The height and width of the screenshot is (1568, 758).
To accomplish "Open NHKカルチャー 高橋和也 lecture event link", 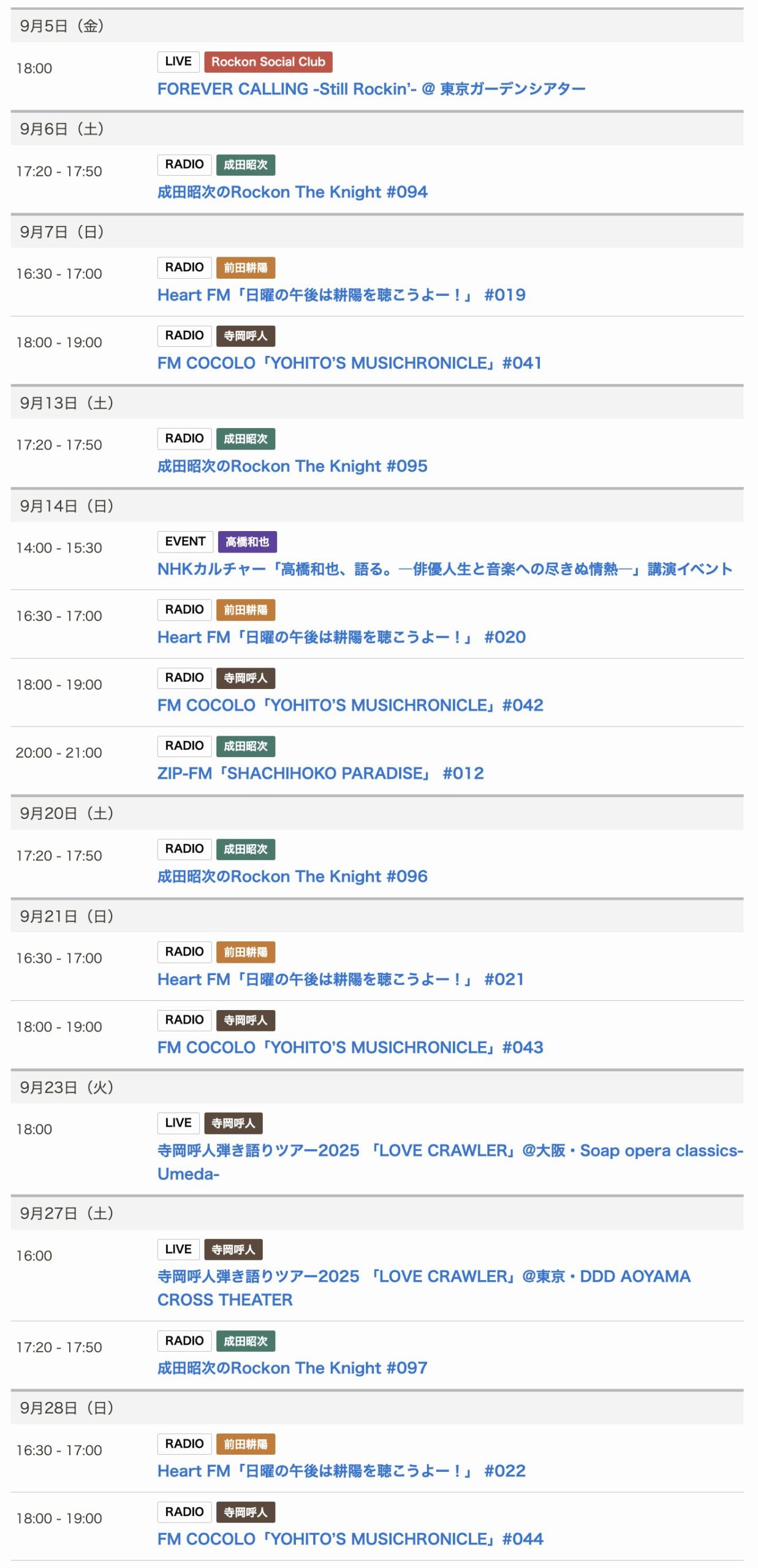I will point(444,568).
